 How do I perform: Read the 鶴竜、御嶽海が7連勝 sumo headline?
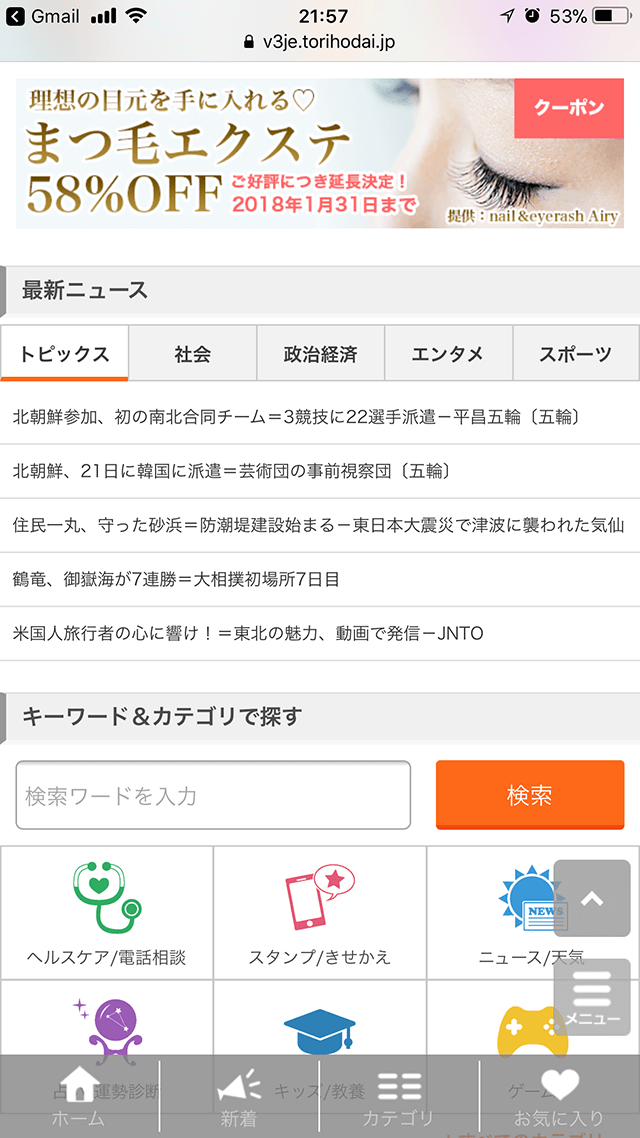click(320, 579)
